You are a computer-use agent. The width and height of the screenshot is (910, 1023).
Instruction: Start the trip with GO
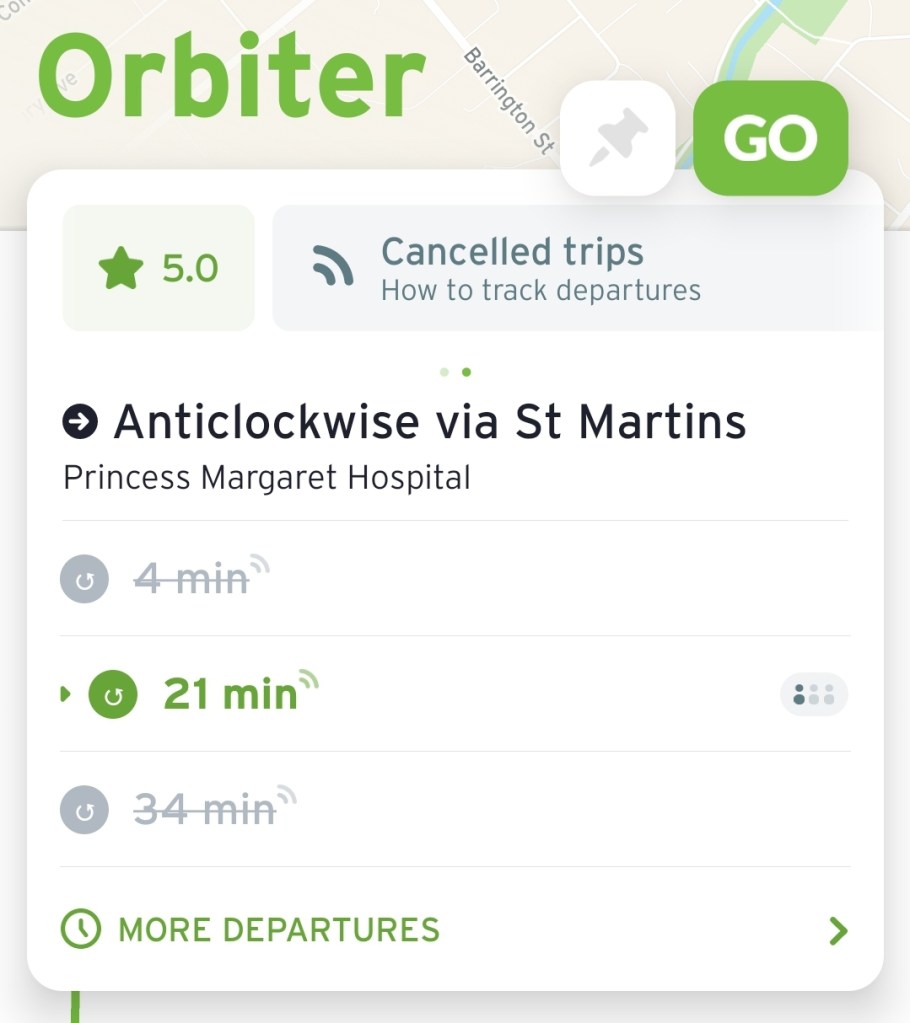tap(770, 138)
